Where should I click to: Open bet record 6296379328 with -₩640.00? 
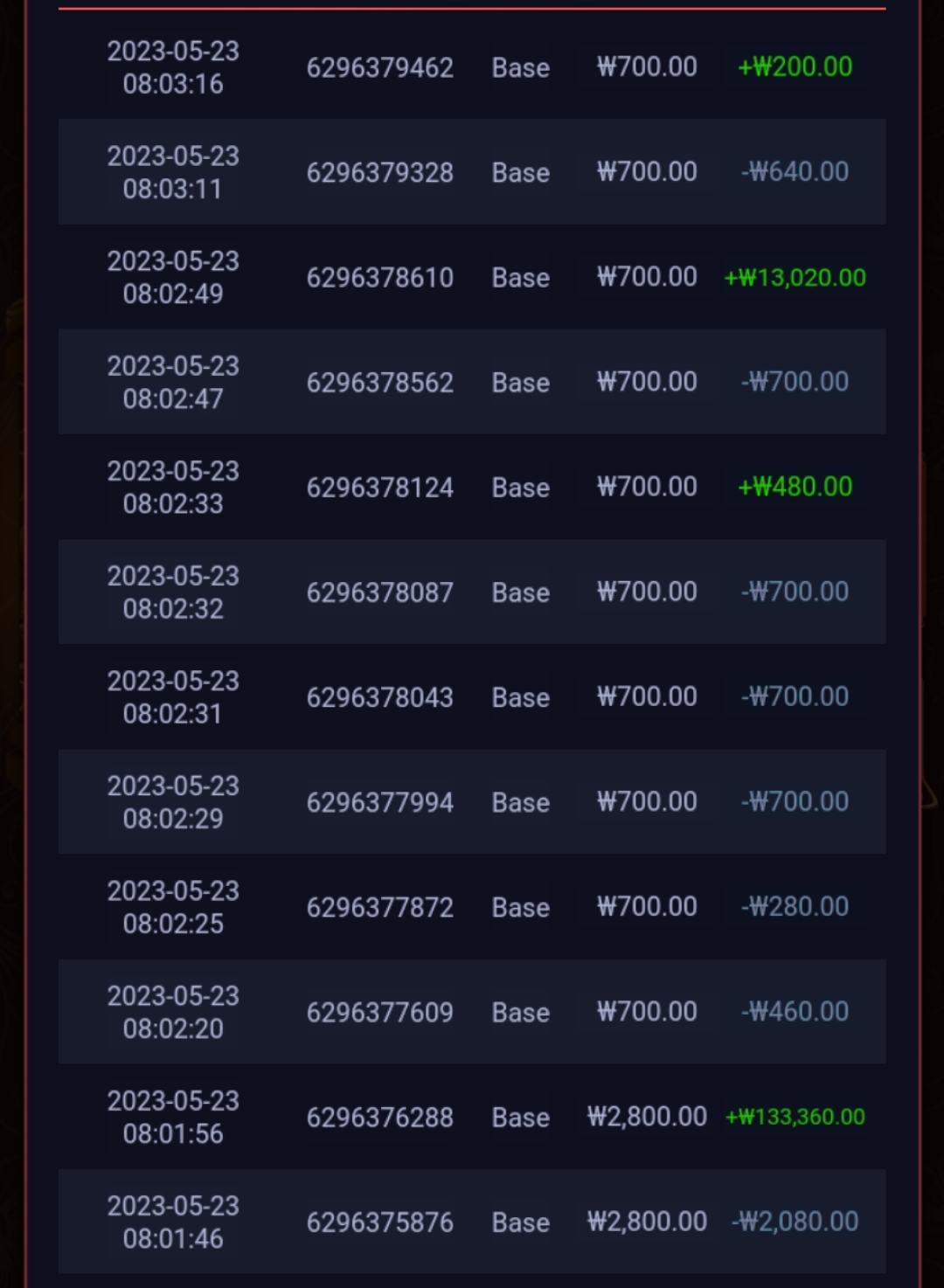472,172
